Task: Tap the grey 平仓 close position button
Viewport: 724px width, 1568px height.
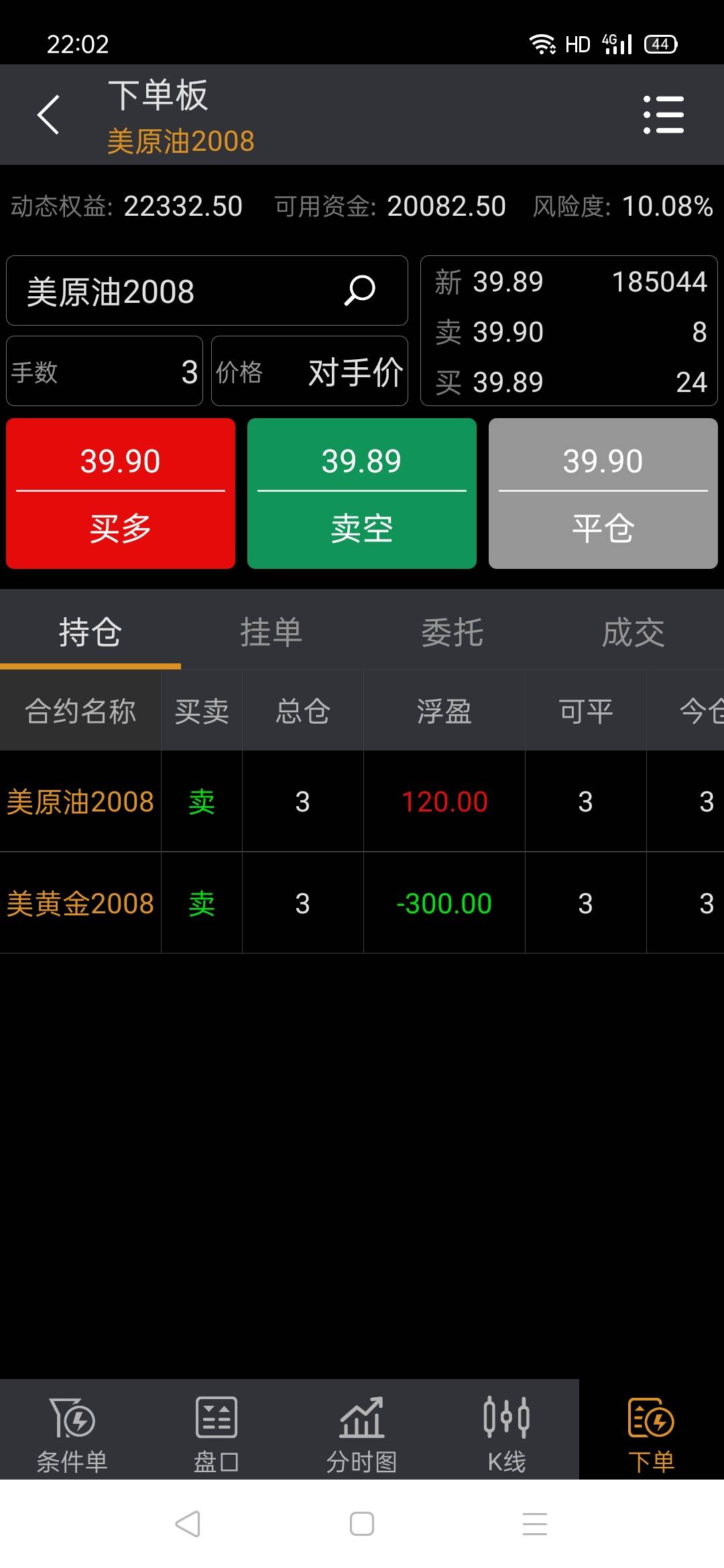Action: 603,494
